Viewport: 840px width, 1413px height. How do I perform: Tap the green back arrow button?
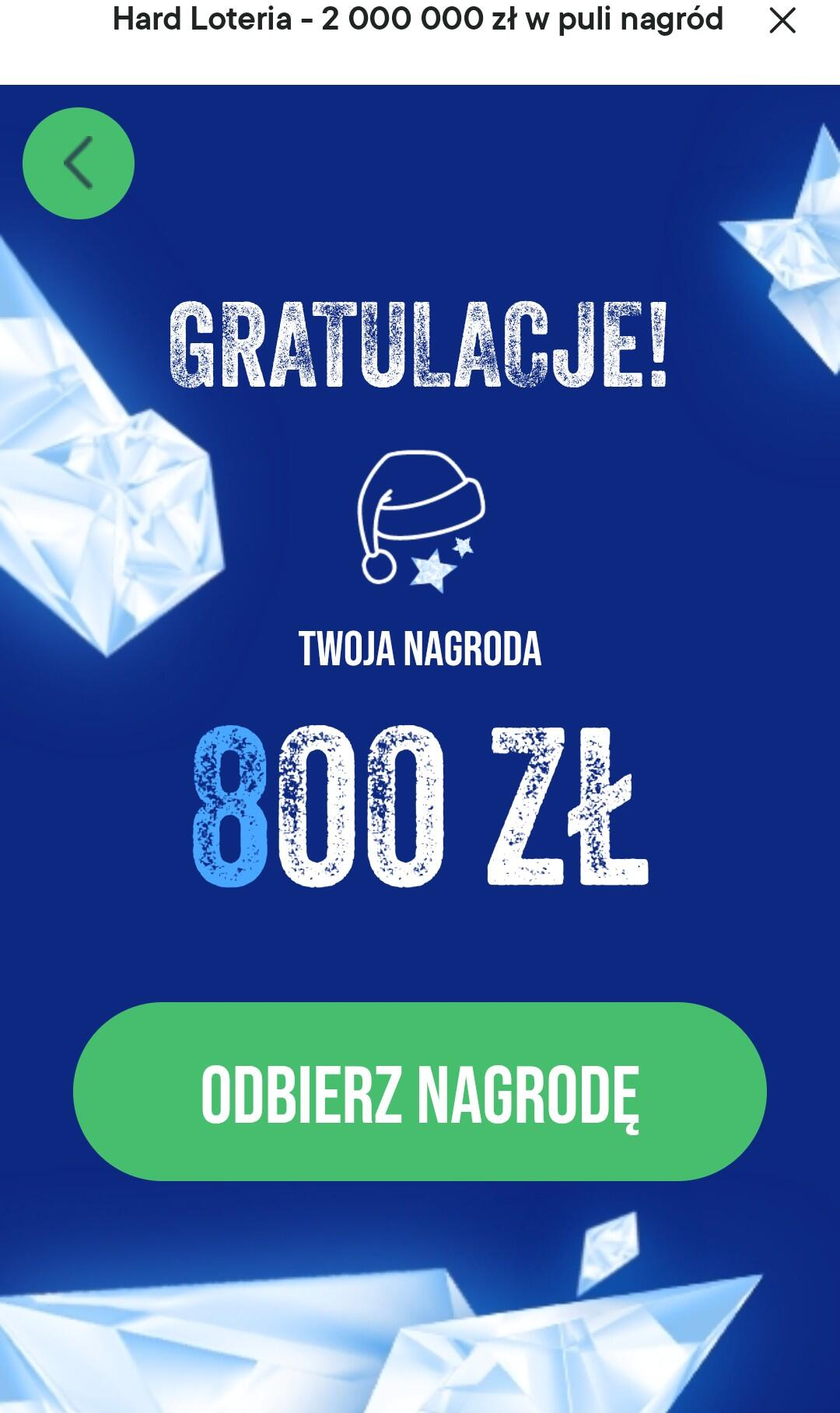pos(79,163)
